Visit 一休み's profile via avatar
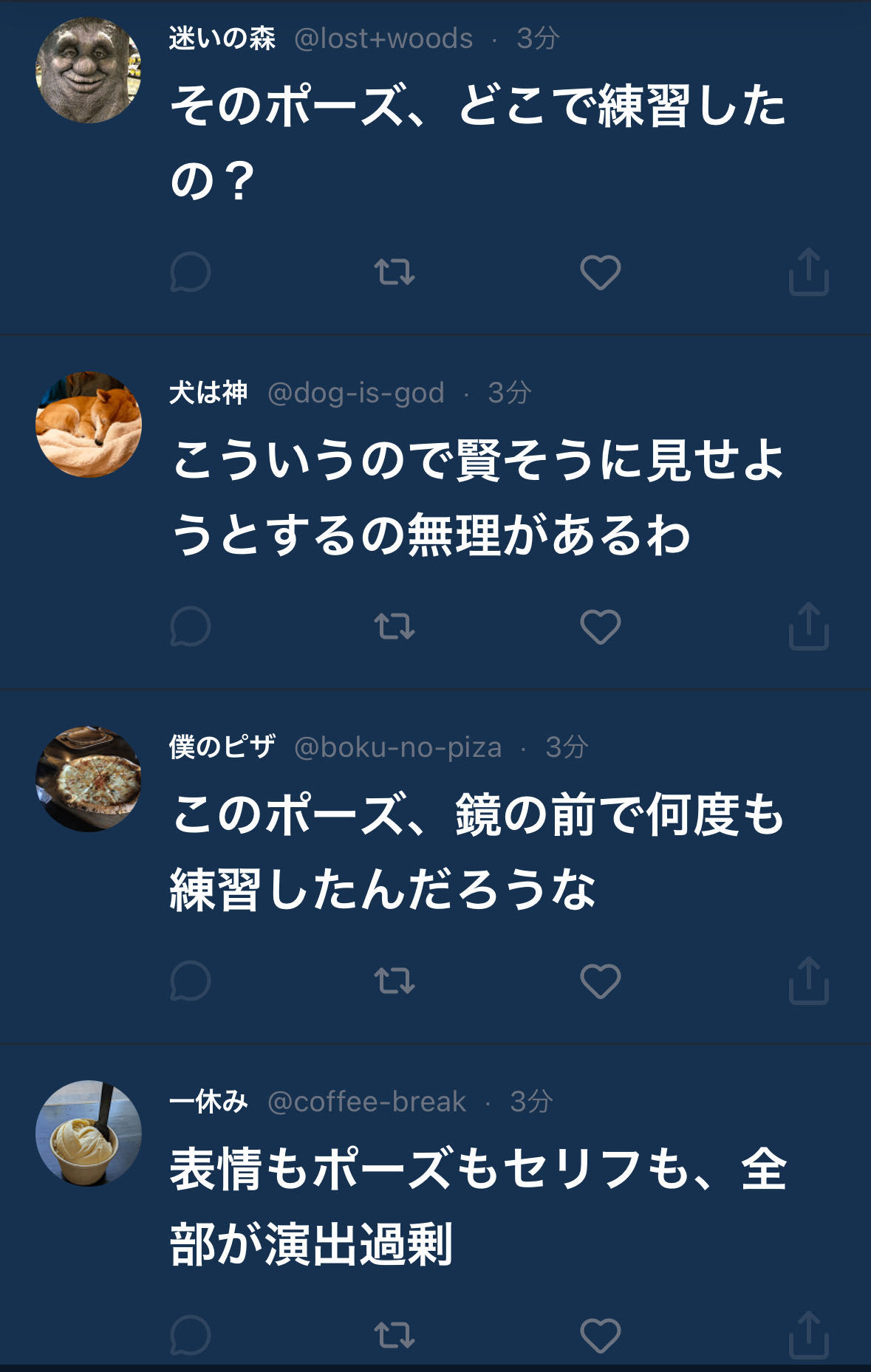The height and width of the screenshot is (1372, 871). [x=89, y=1133]
